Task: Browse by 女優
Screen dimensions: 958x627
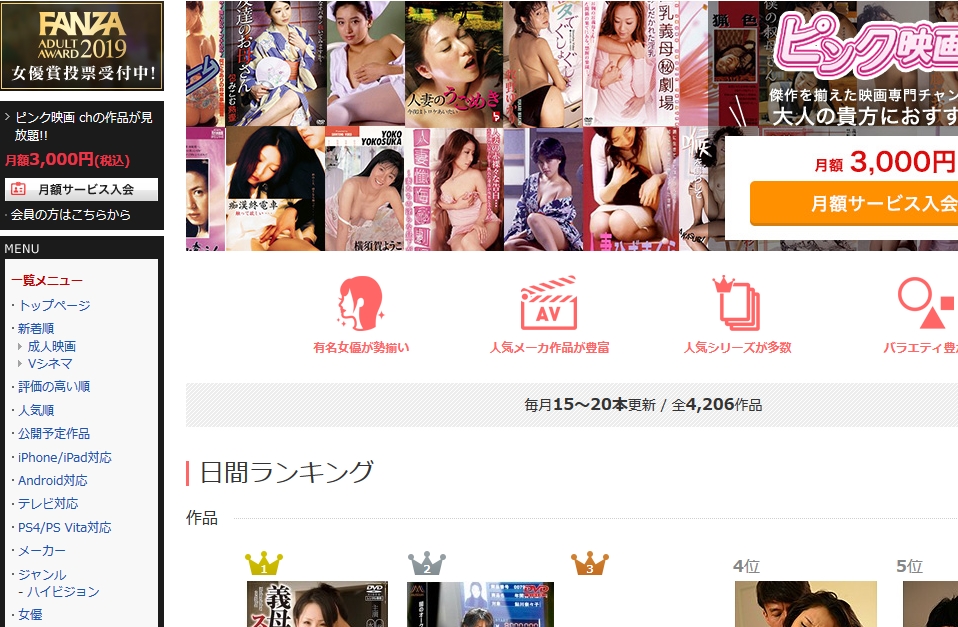Action: coord(30,614)
